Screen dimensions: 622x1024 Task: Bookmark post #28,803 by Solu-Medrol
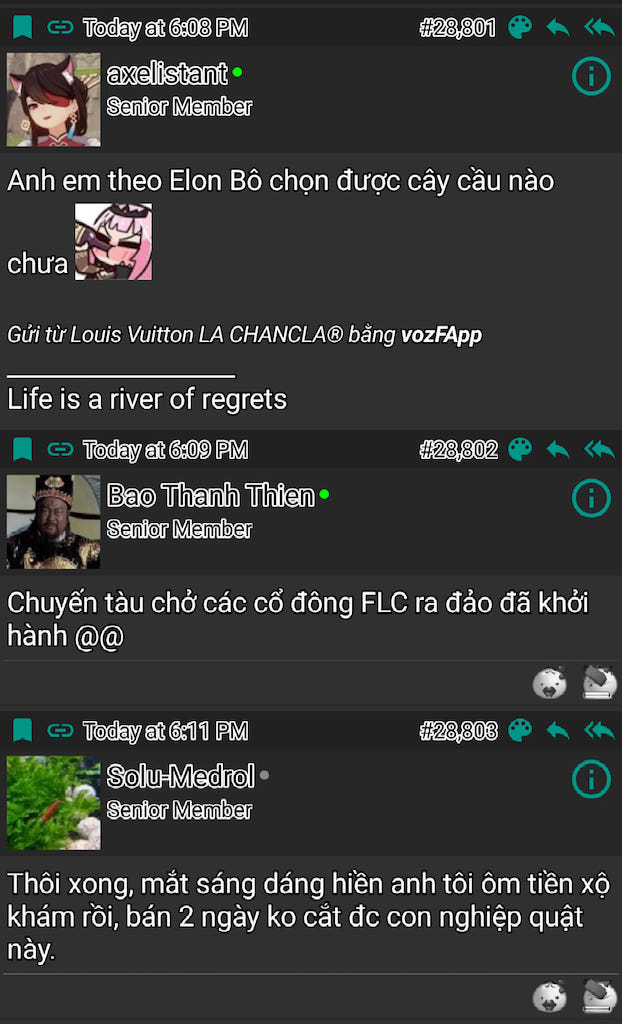(x=22, y=731)
